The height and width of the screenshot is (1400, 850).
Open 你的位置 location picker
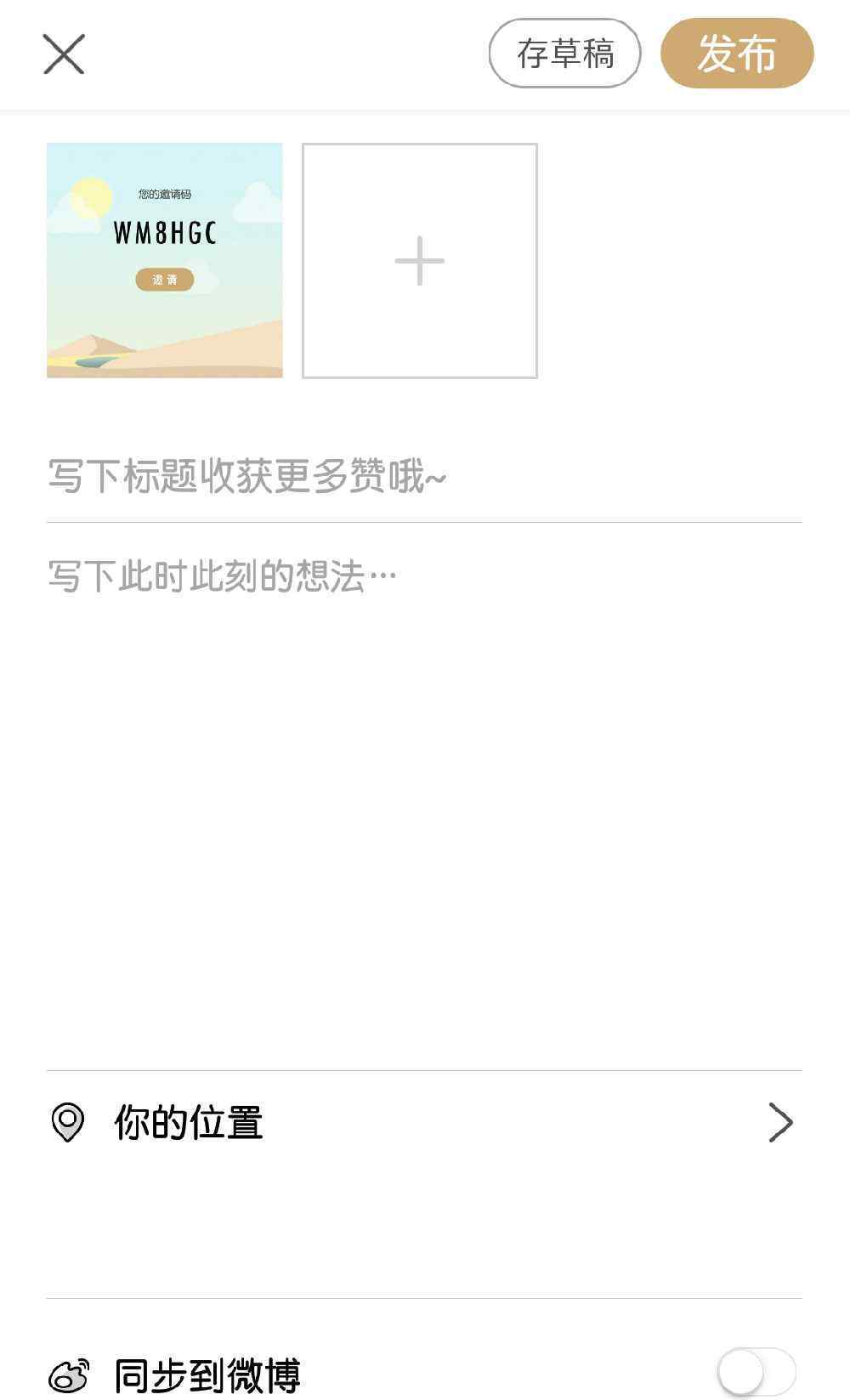pos(423,1122)
